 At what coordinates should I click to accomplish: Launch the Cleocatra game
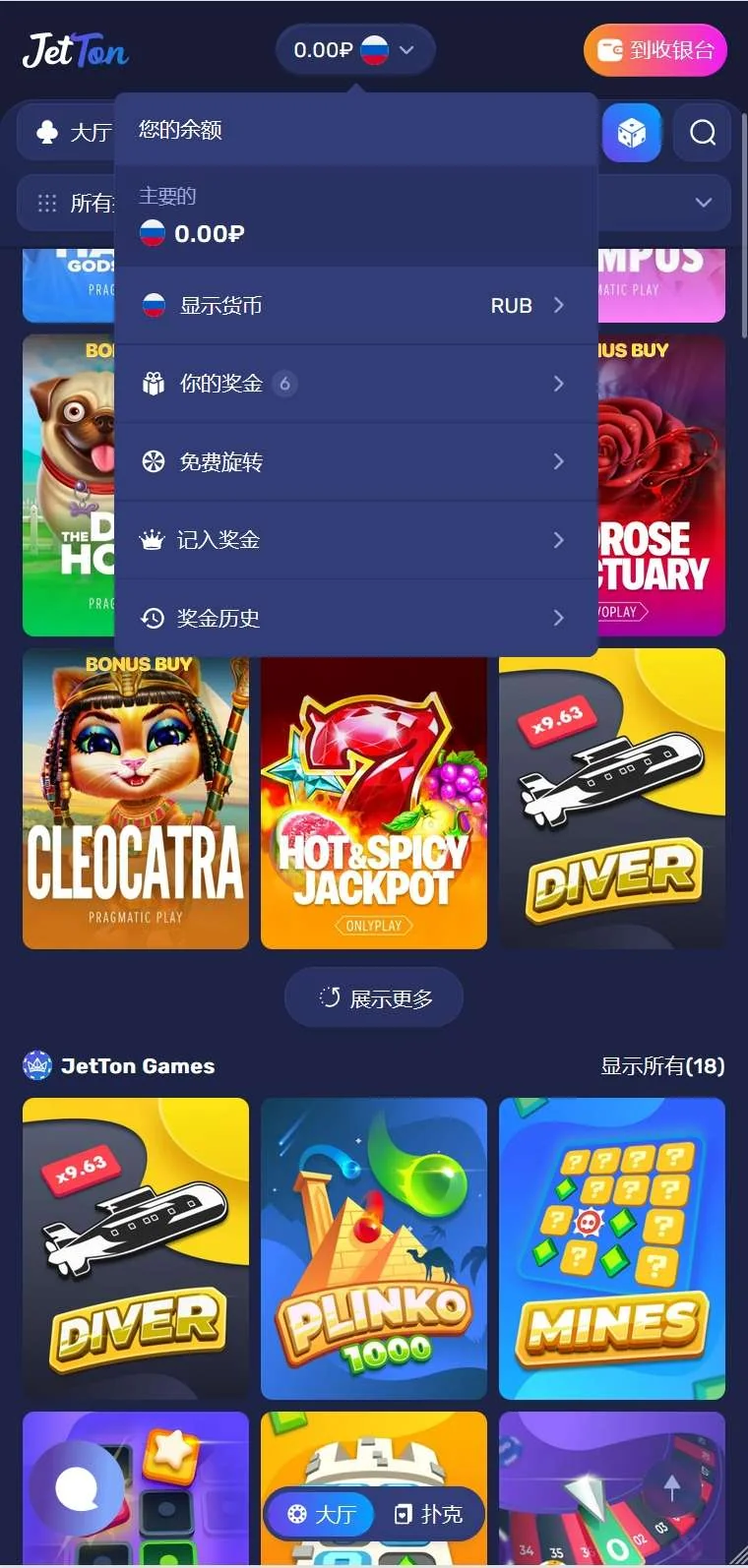coord(136,798)
